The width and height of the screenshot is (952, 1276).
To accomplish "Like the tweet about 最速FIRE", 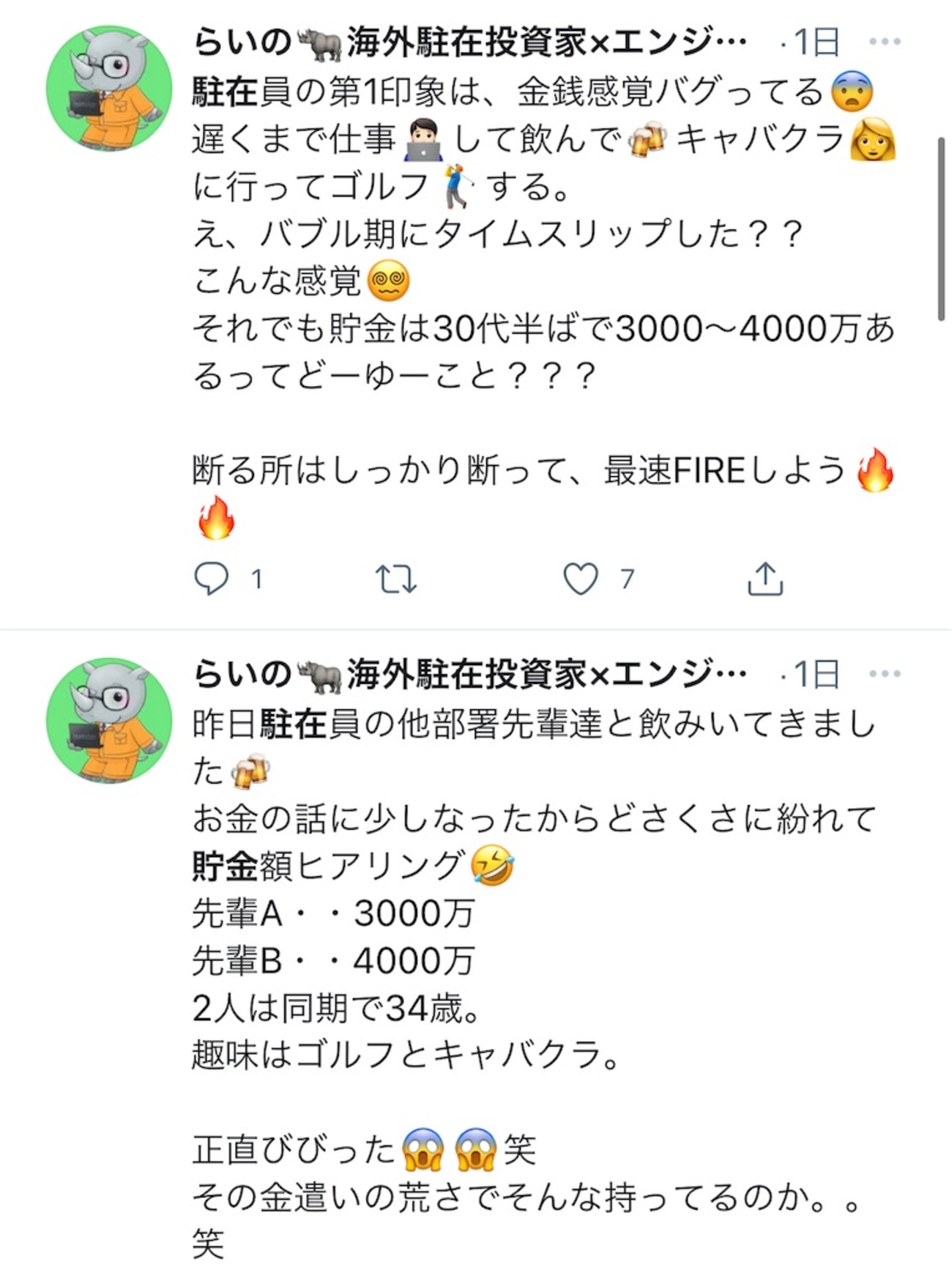I will click(581, 579).
